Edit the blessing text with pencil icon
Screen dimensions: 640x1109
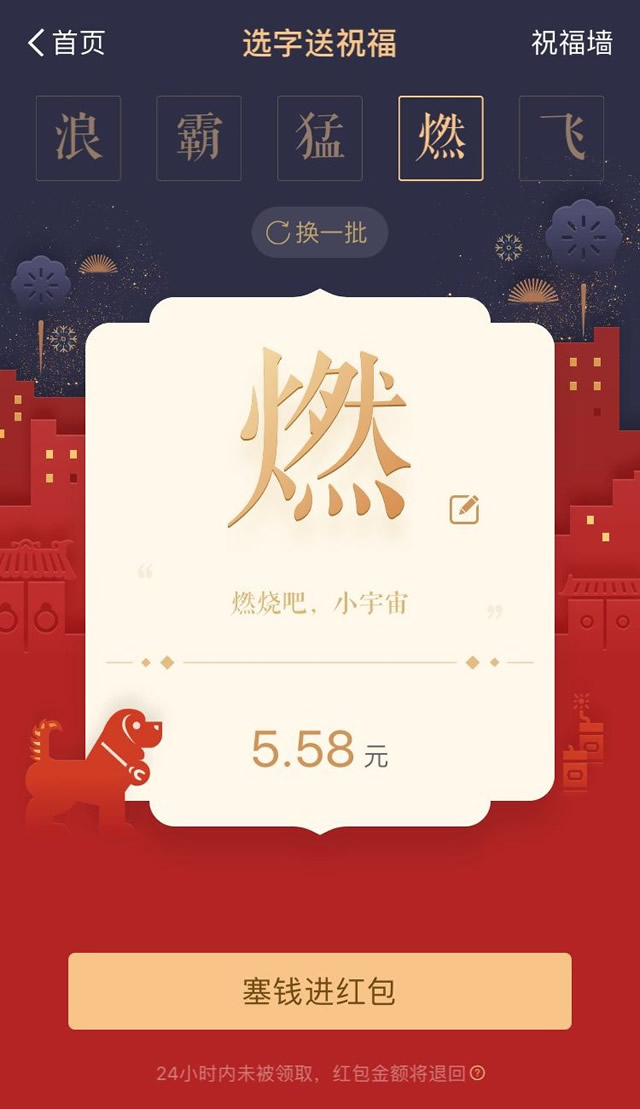click(x=464, y=509)
